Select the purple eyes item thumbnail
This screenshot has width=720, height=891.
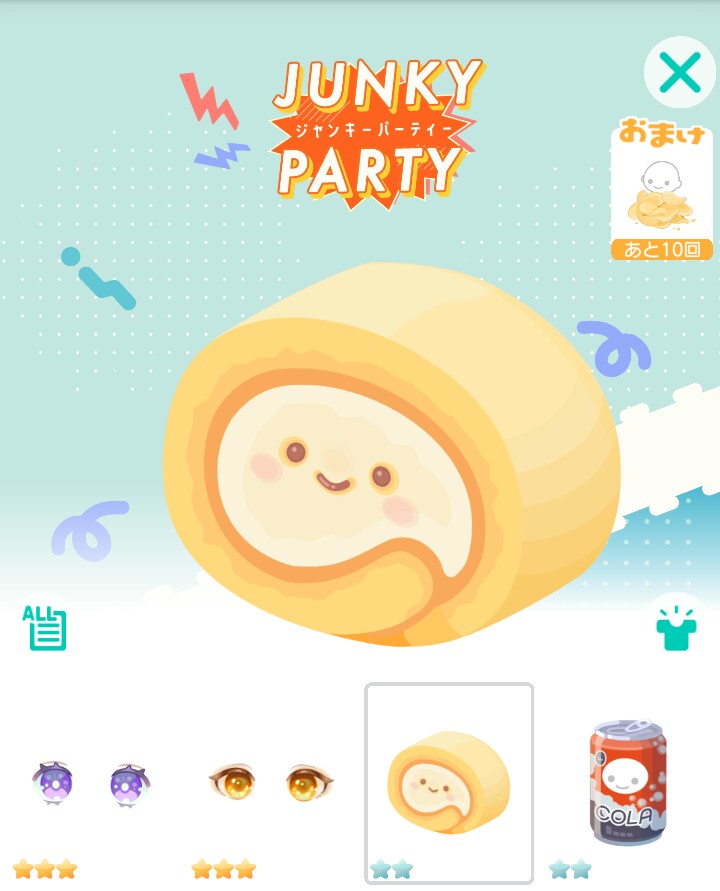tap(90, 783)
